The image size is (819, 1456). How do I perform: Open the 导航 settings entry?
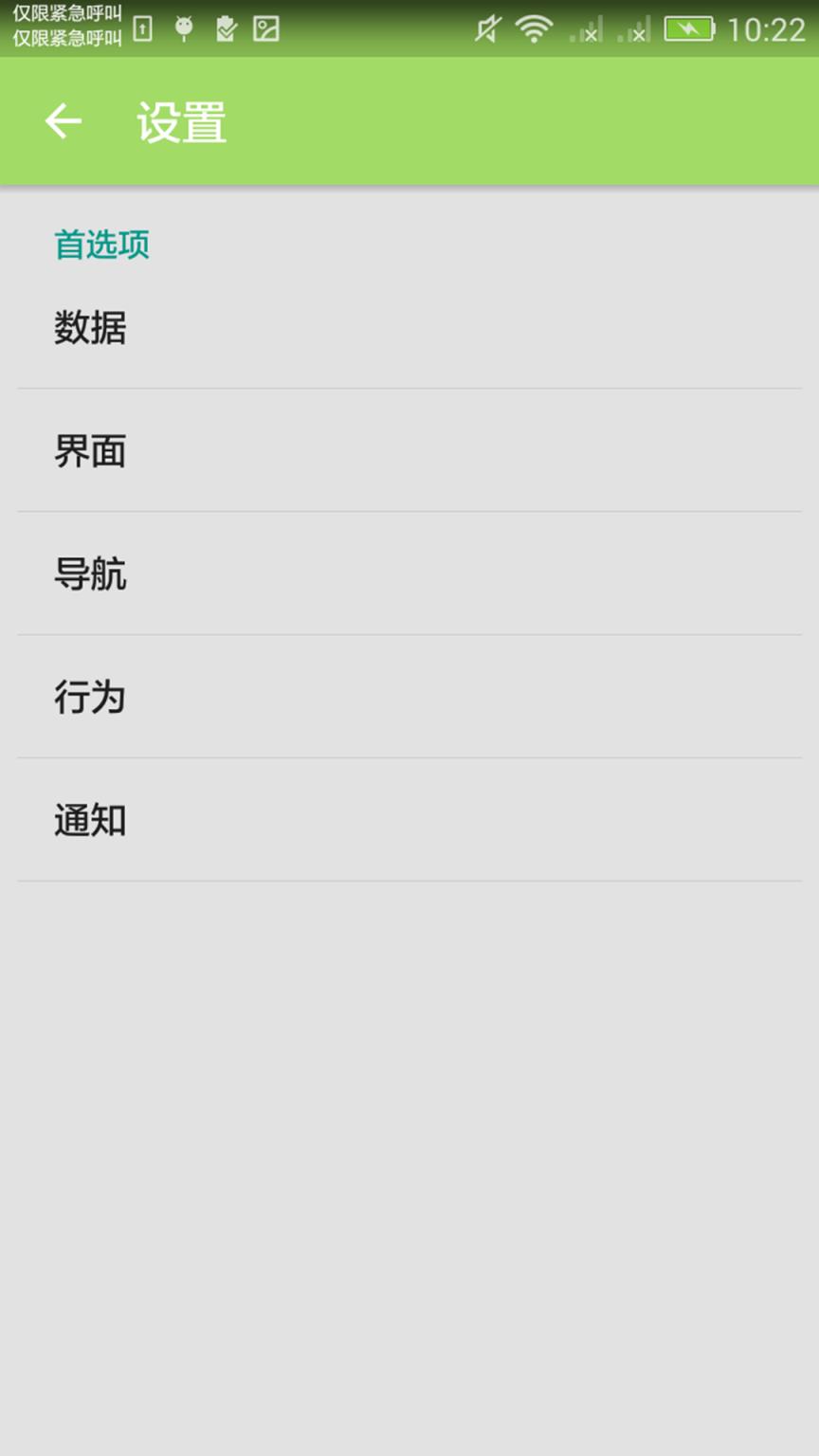coord(409,574)
